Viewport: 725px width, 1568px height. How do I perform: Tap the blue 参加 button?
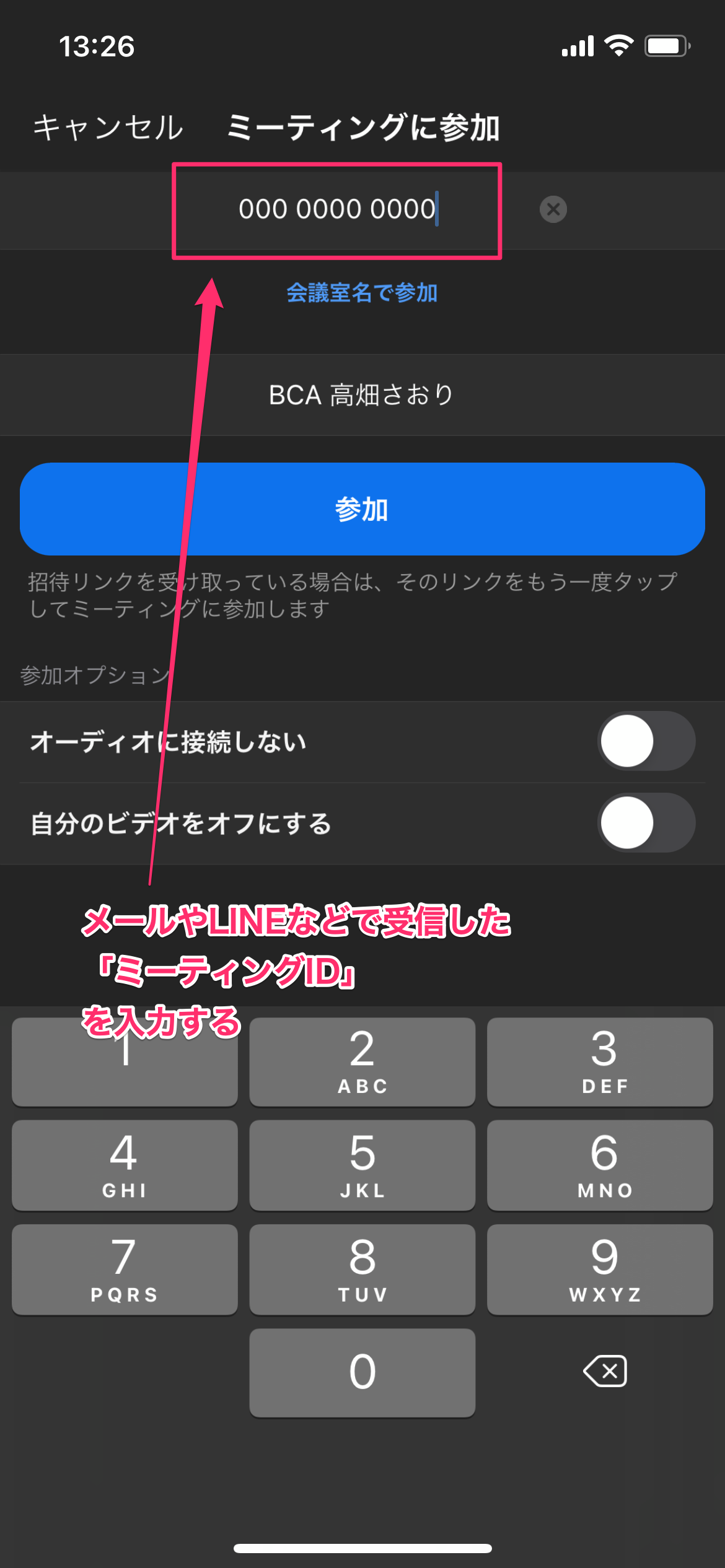[x=362, y=509]
